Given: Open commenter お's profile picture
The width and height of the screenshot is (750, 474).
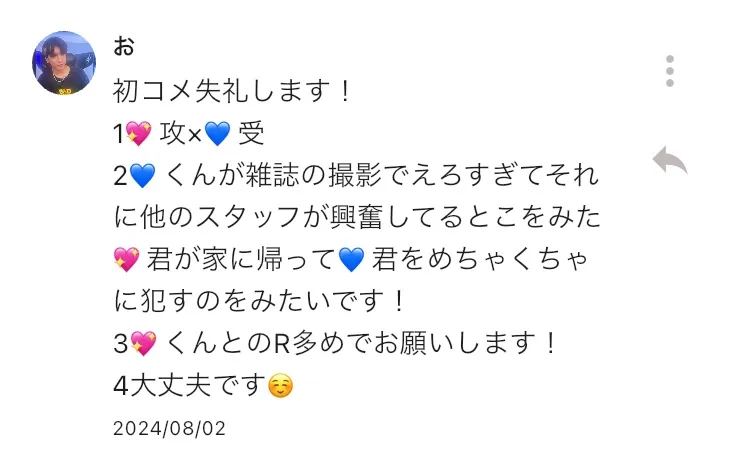Looking at the screenshot, I should click(65, 62).
